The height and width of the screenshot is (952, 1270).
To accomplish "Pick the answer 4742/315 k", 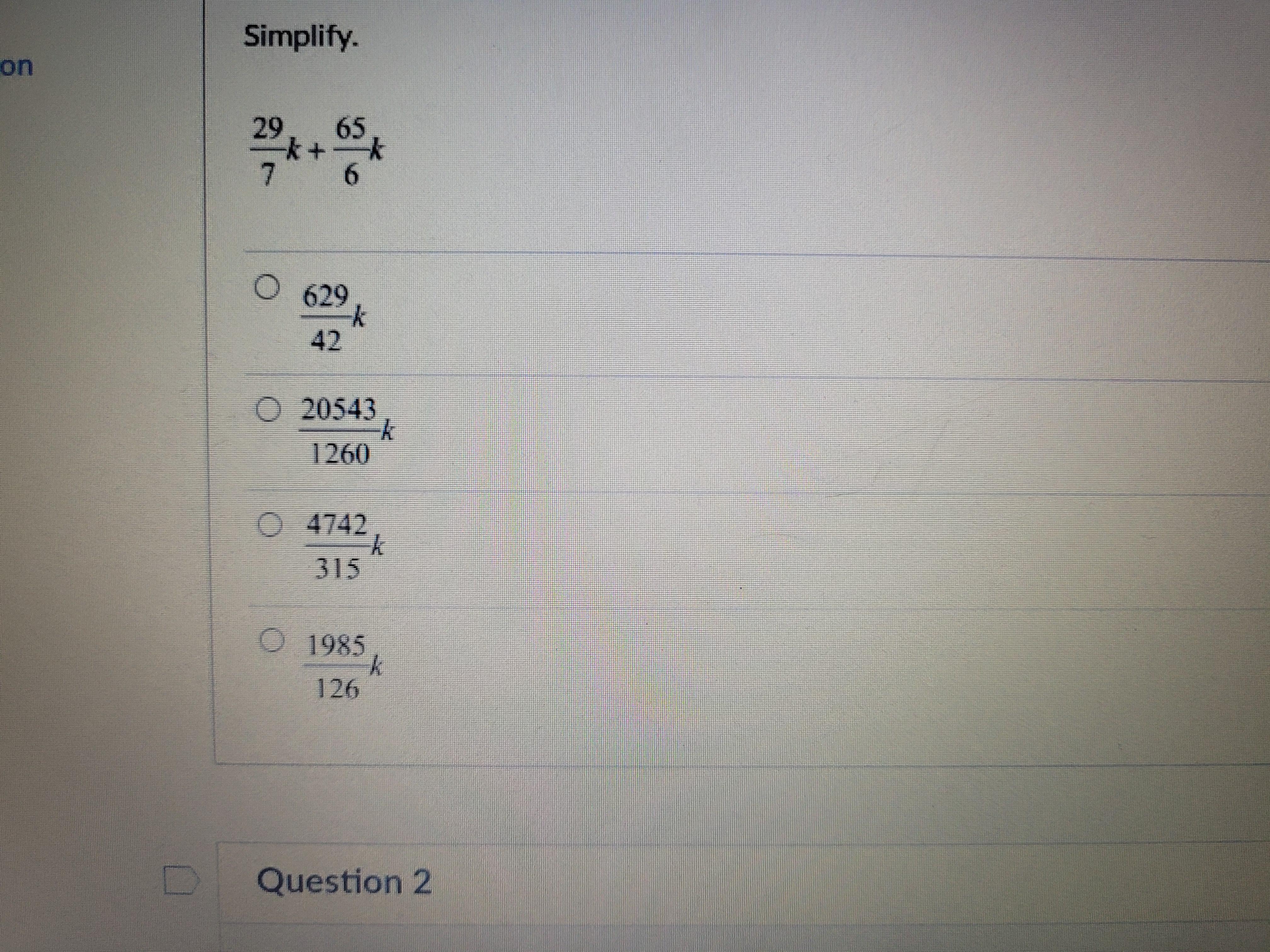I will (x=268, y=525).
